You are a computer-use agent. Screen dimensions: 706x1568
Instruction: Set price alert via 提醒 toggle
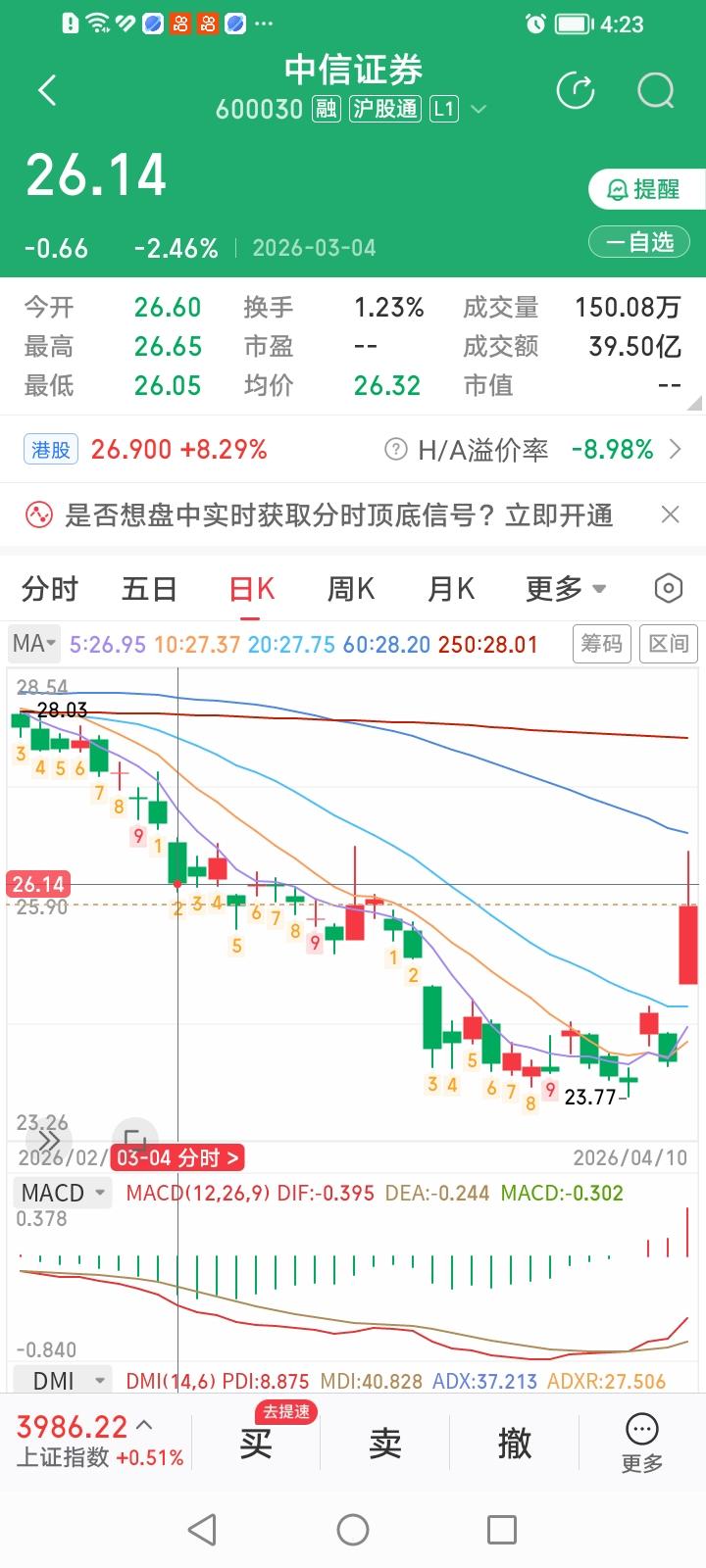tap(646, 190)
